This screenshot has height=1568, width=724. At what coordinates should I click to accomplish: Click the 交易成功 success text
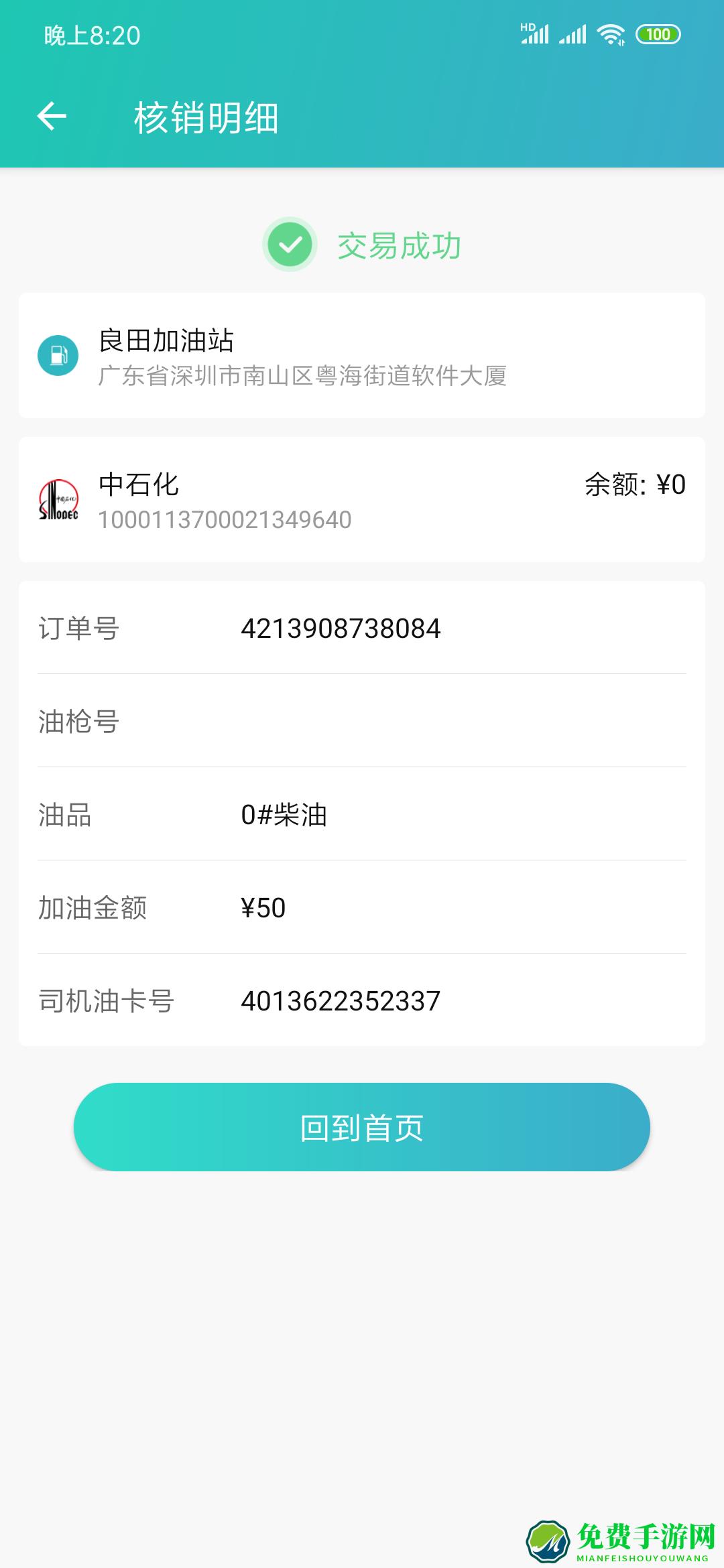(x=400, y=246)
